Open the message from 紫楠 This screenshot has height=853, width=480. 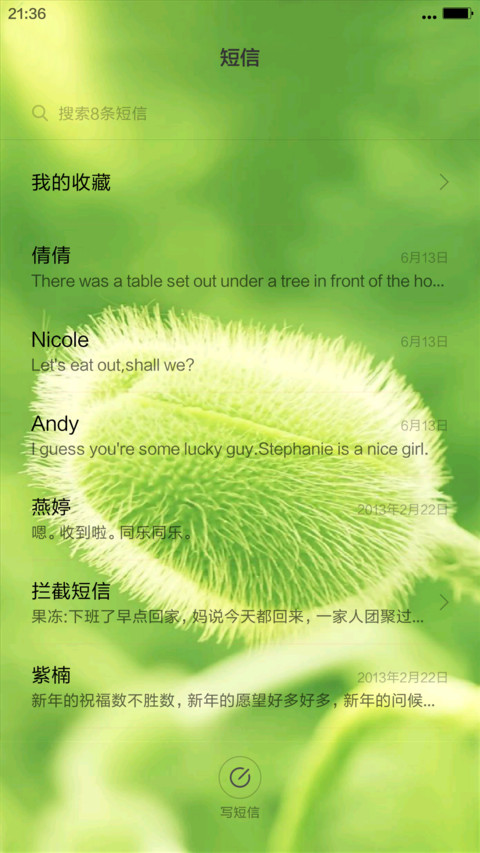click(240, 685)
